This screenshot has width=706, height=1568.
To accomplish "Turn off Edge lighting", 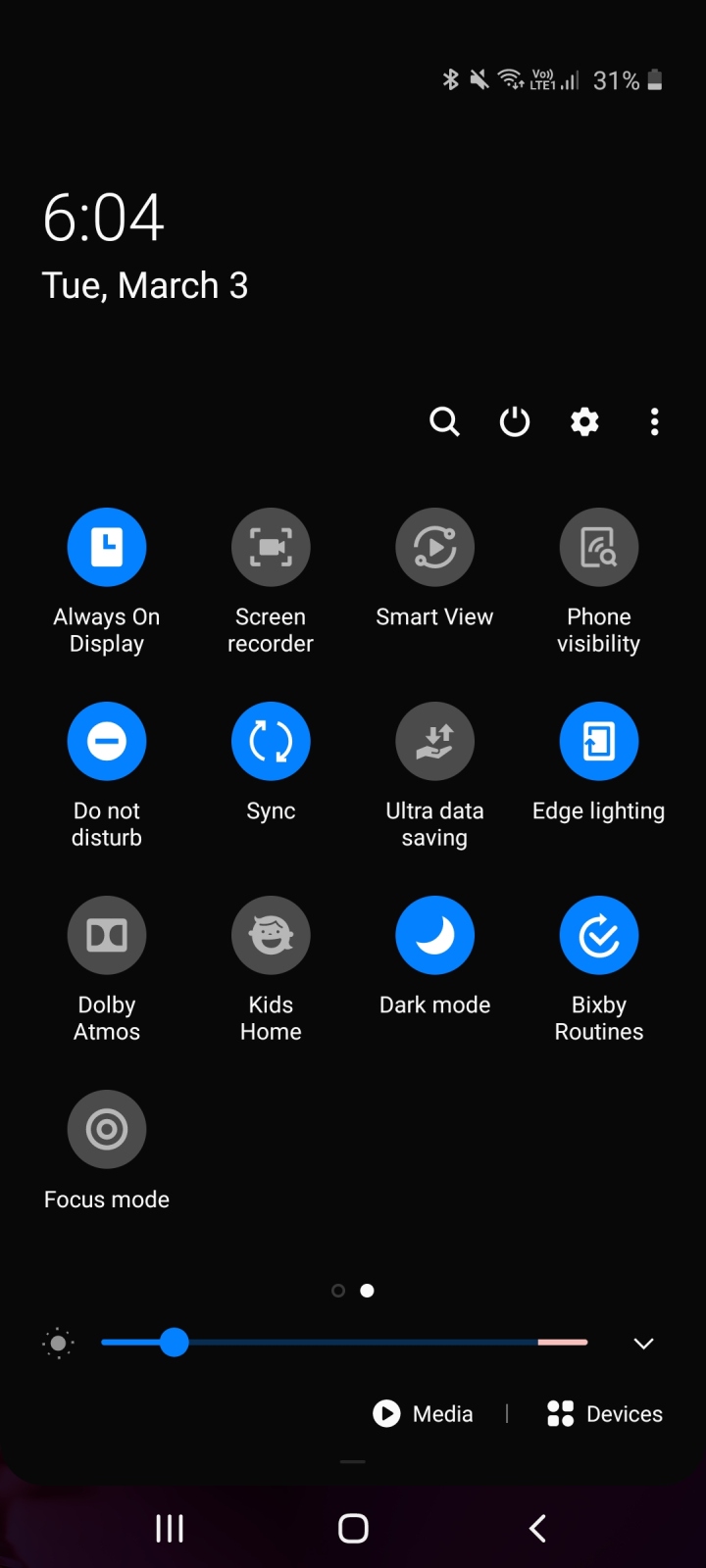I will (598, 741).
